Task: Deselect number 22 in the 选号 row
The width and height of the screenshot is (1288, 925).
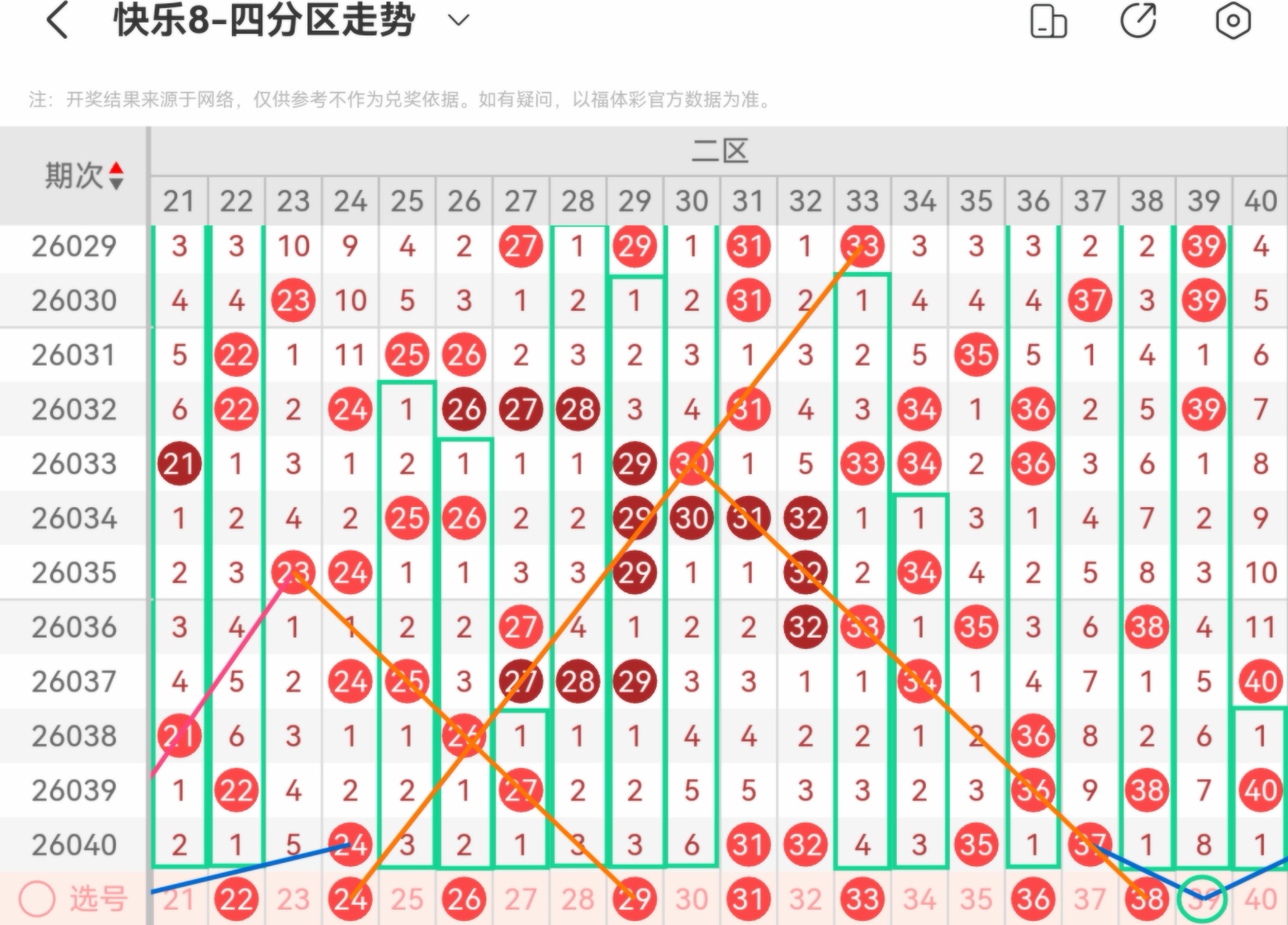Action: 236,898
